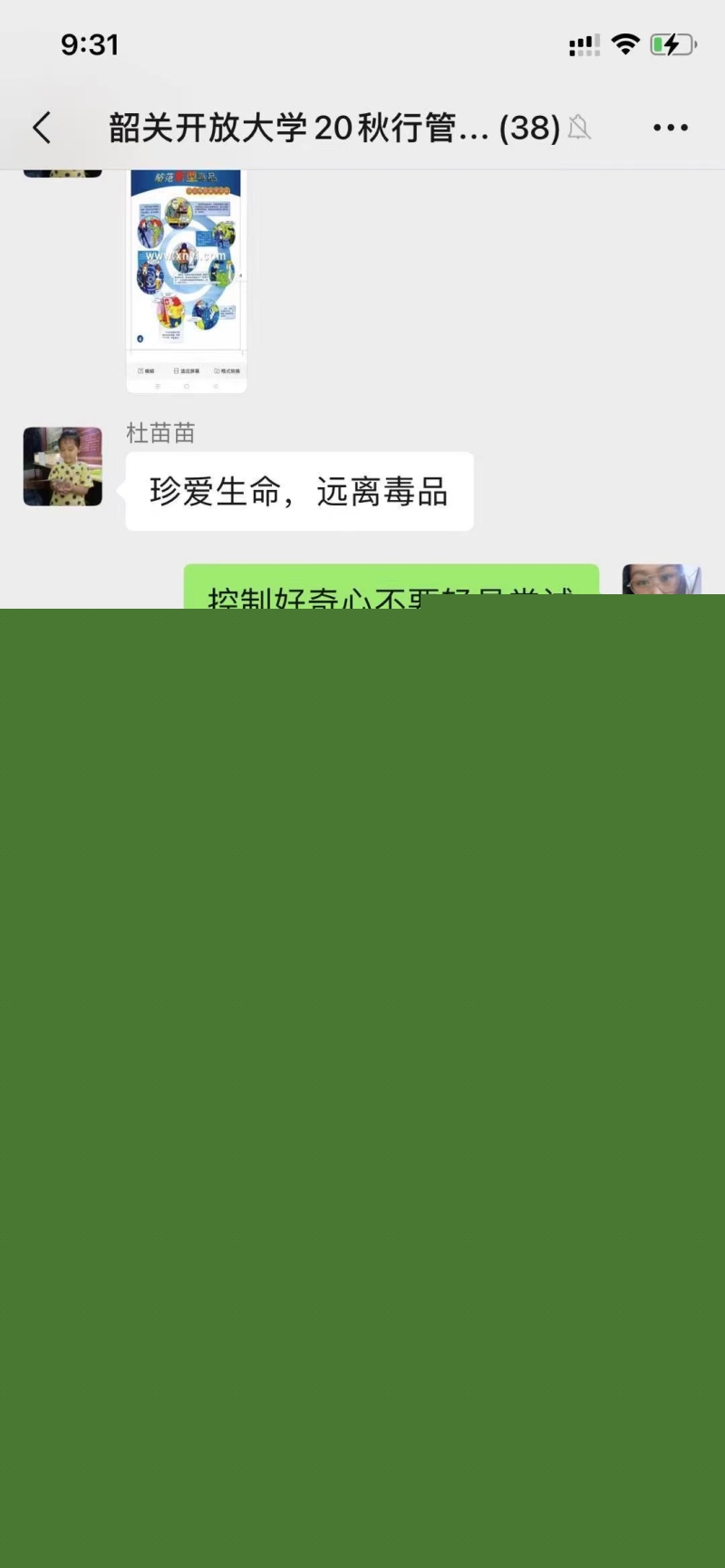Screen dimensions: 725x1568
Task: Tap the message 珍爱生命，远离毒品
Action: [x=299, y=492]
